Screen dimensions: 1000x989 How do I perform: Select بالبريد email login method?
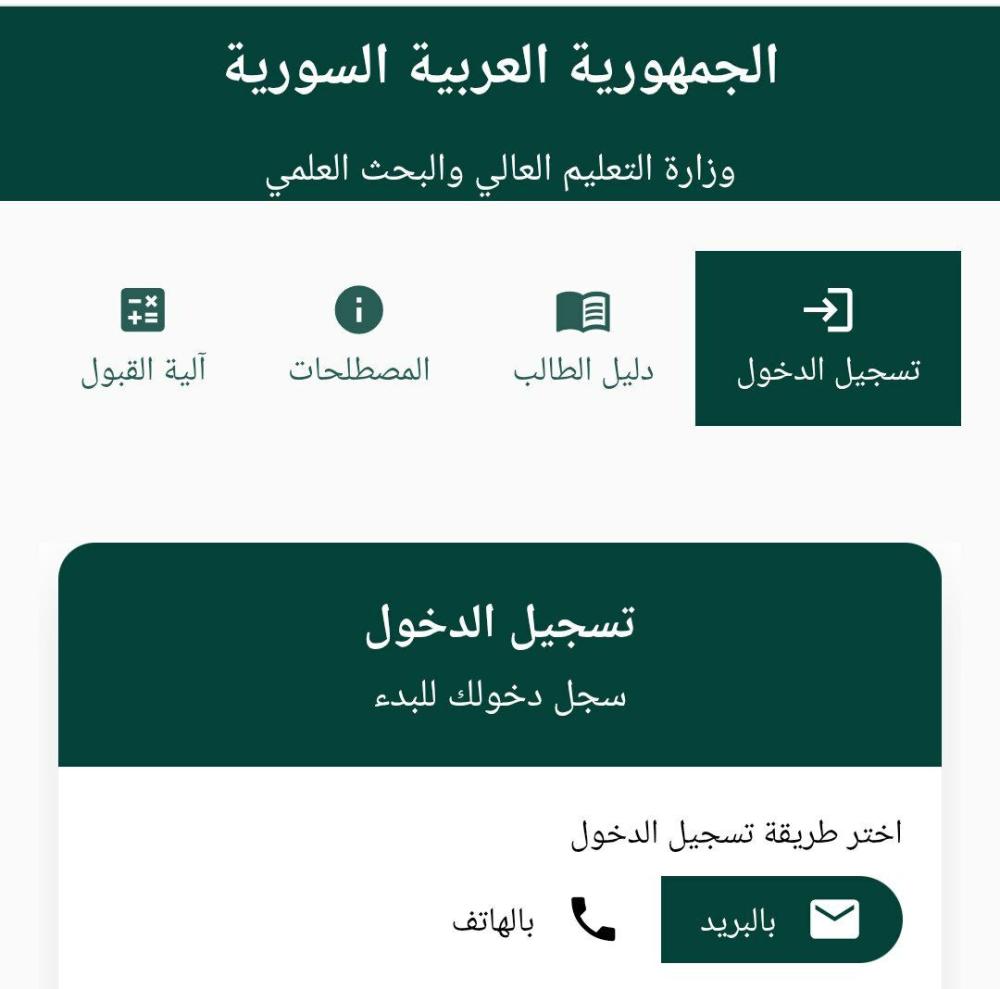coord(781,920)
